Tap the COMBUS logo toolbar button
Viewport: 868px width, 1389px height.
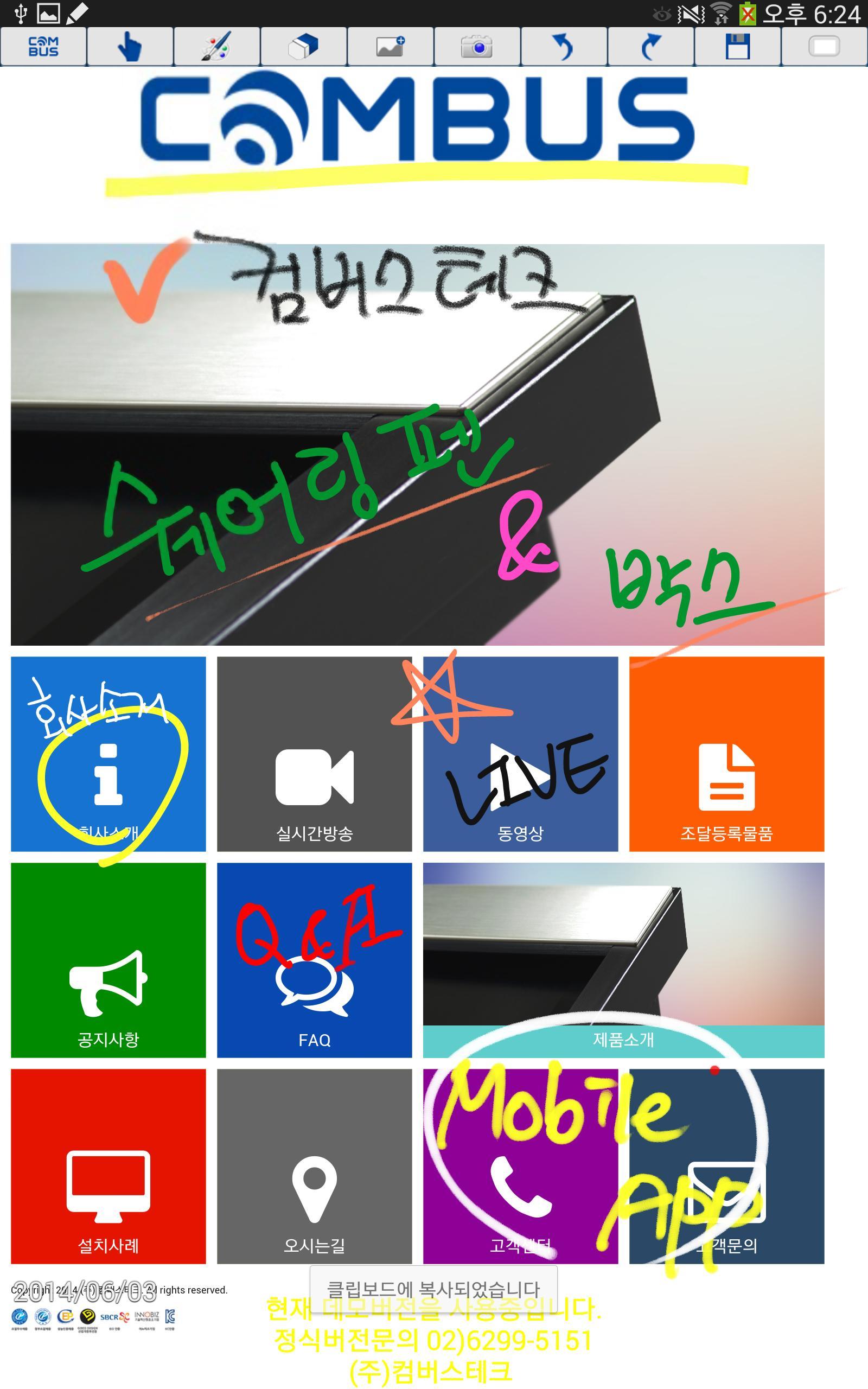coord(43,47)
